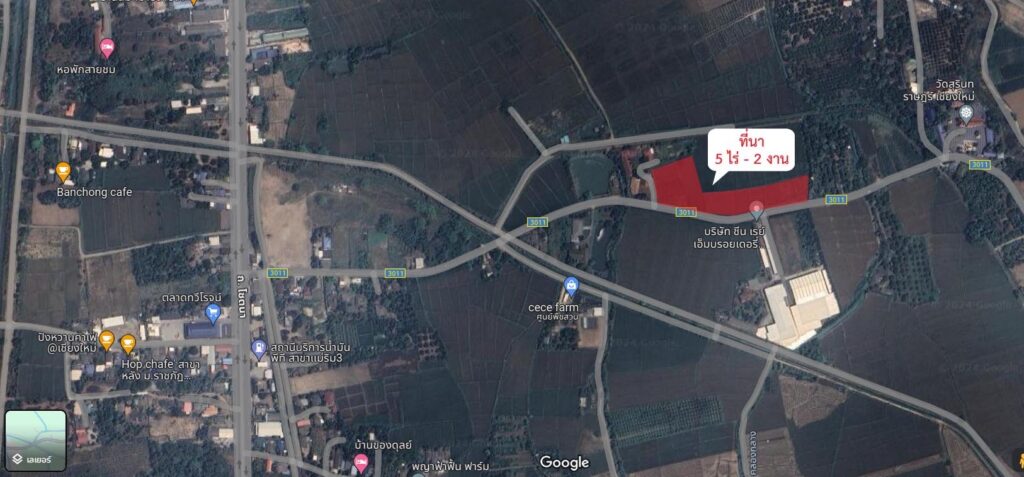Open the cece farm shop pin
This screenshot has width=1024, height=477.
coord(570,286)
